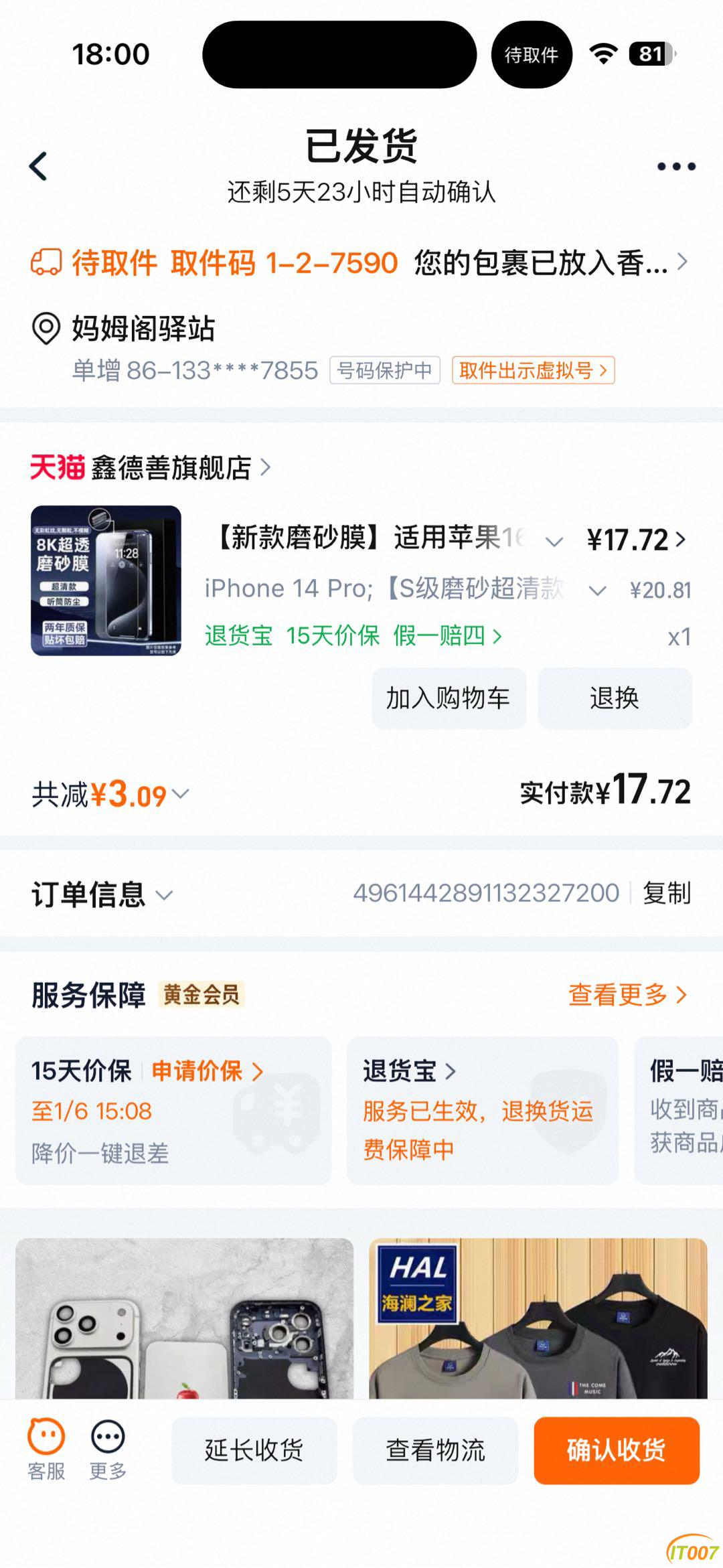This screenshot has height=1568, width=723.
Task: Add the item with 加入购物车
Action: (448, 698)
